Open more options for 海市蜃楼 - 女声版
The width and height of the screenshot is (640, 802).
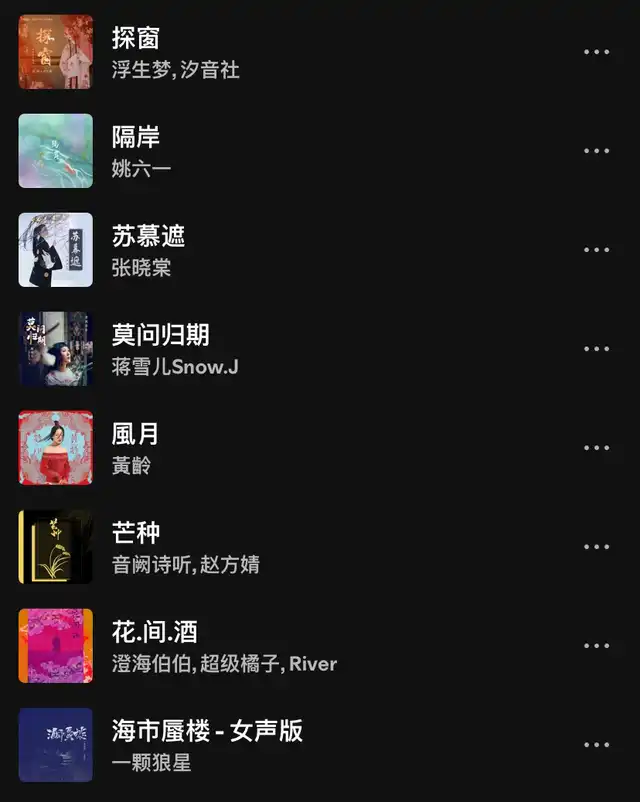pyautogui.click(x=596, y=745)
